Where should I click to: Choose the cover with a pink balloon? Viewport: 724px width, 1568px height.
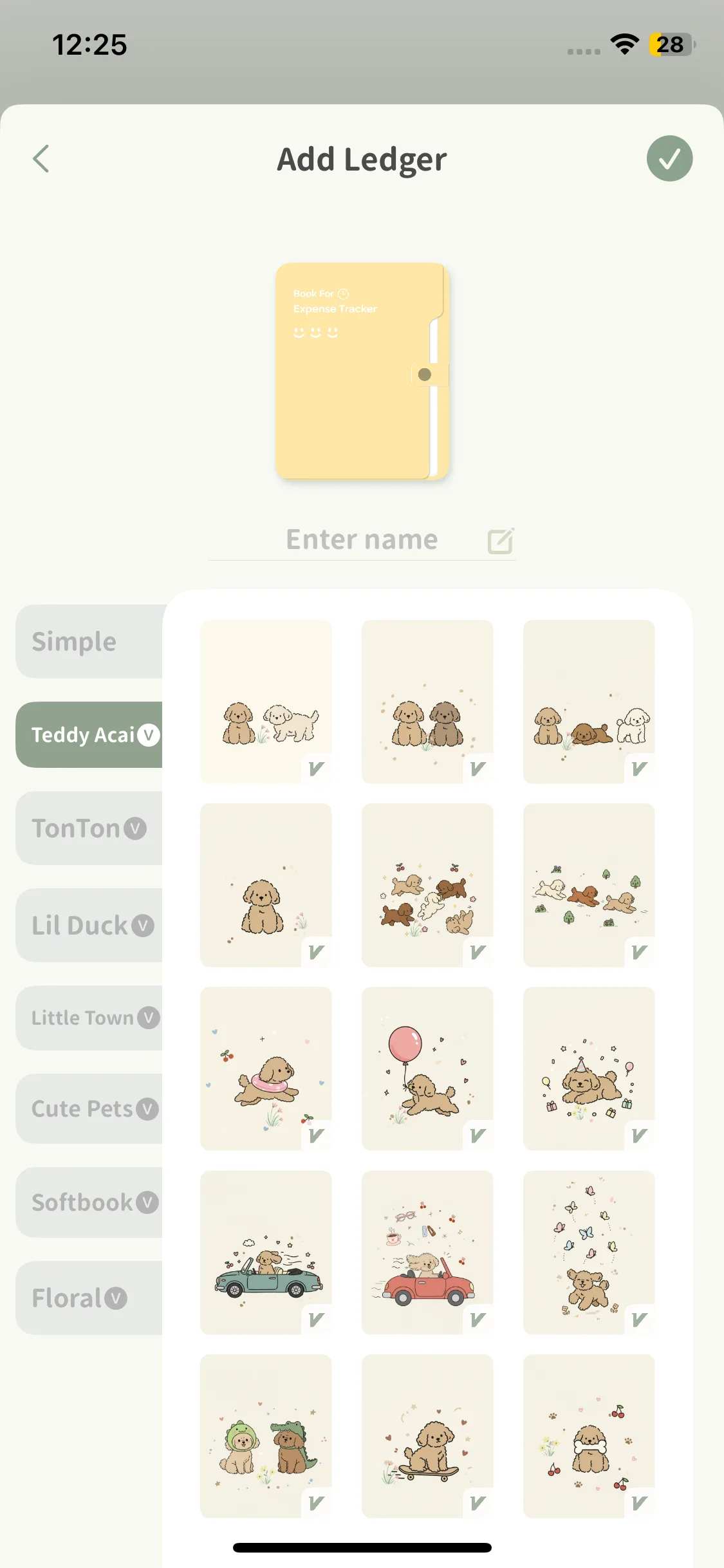tap(427, 1069)
